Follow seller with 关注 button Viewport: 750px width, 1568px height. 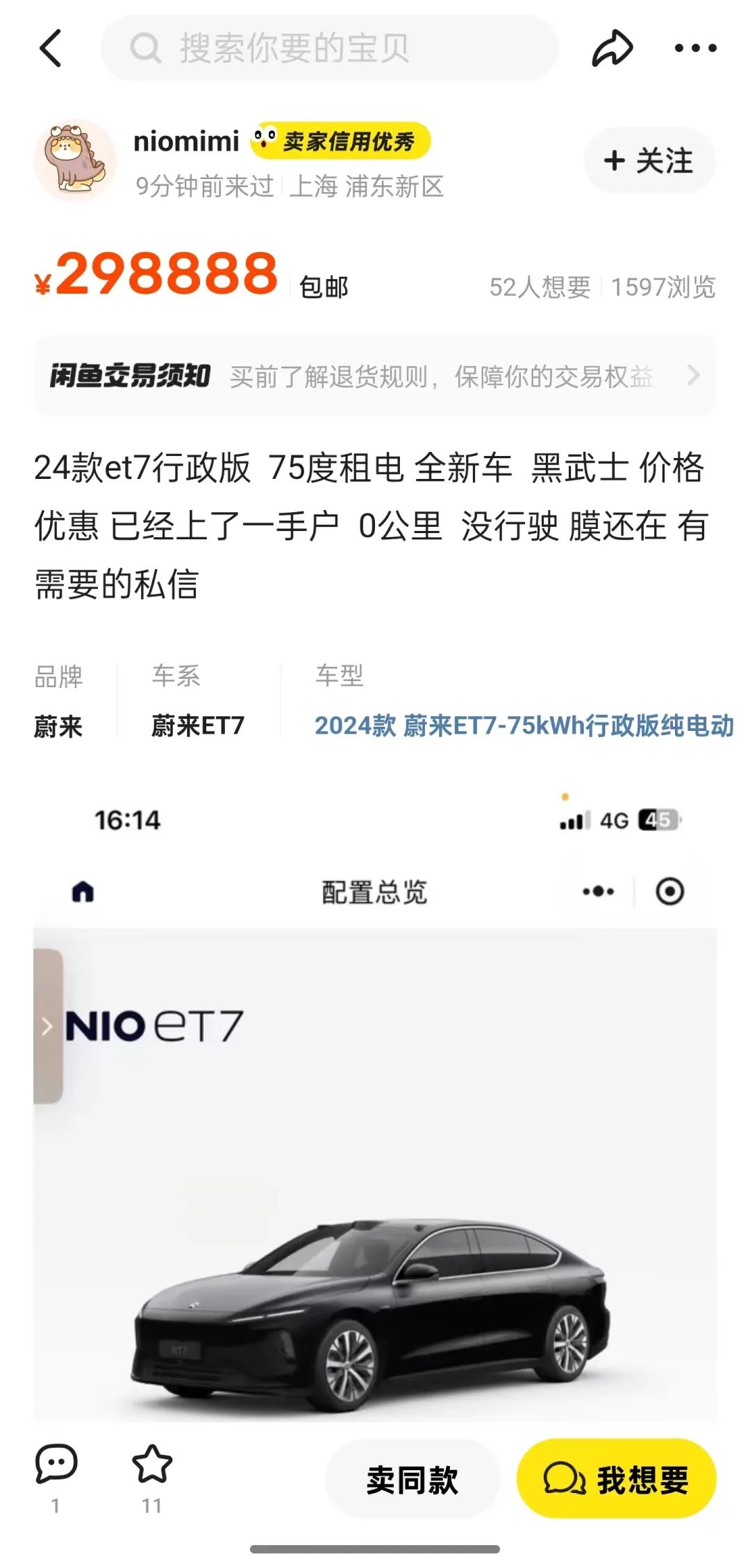(649, 160)
